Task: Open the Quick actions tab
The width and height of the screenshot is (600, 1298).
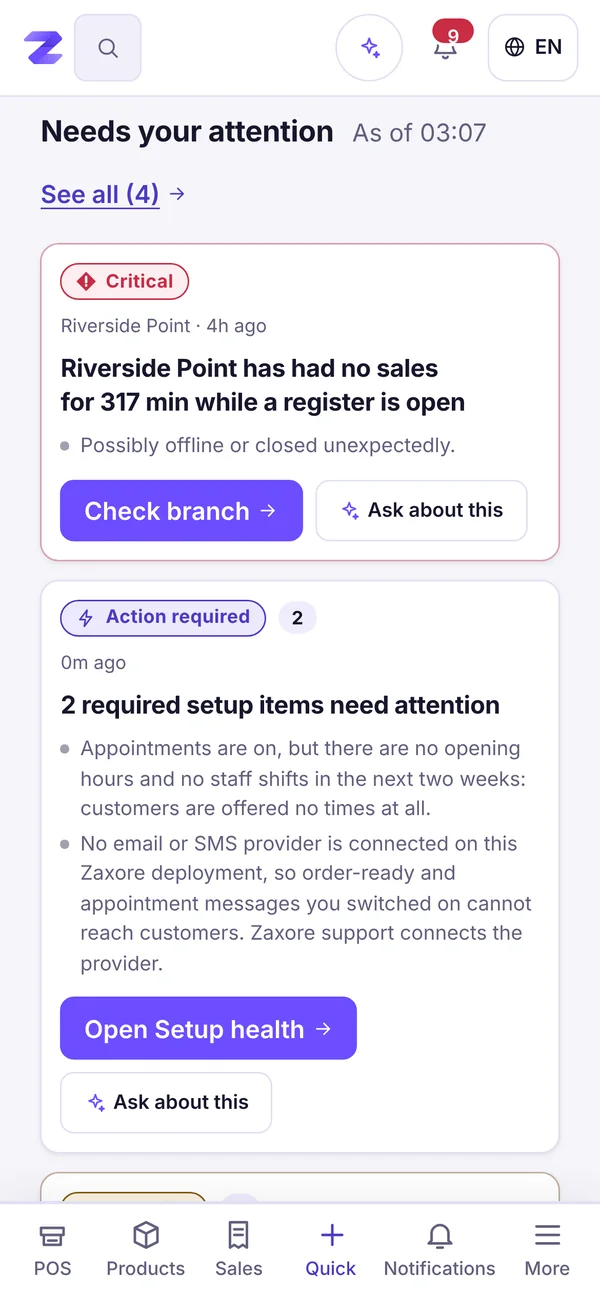Action: tap(331, 1250)
